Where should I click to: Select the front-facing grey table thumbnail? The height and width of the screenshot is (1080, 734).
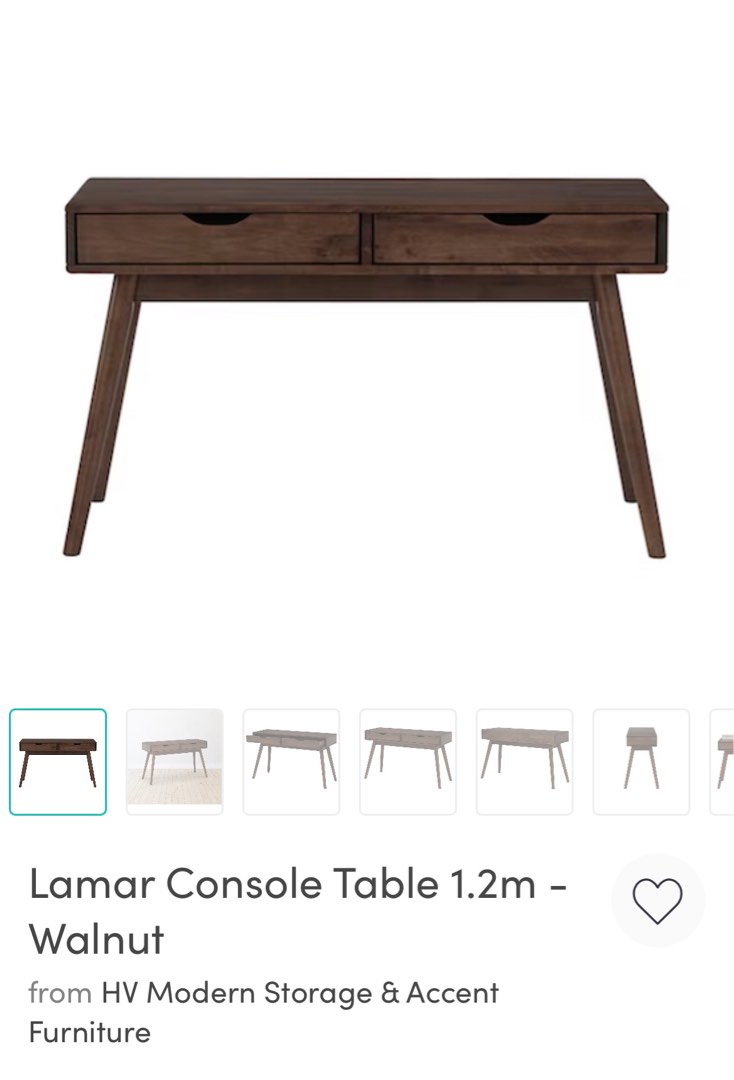click(407, 761)
